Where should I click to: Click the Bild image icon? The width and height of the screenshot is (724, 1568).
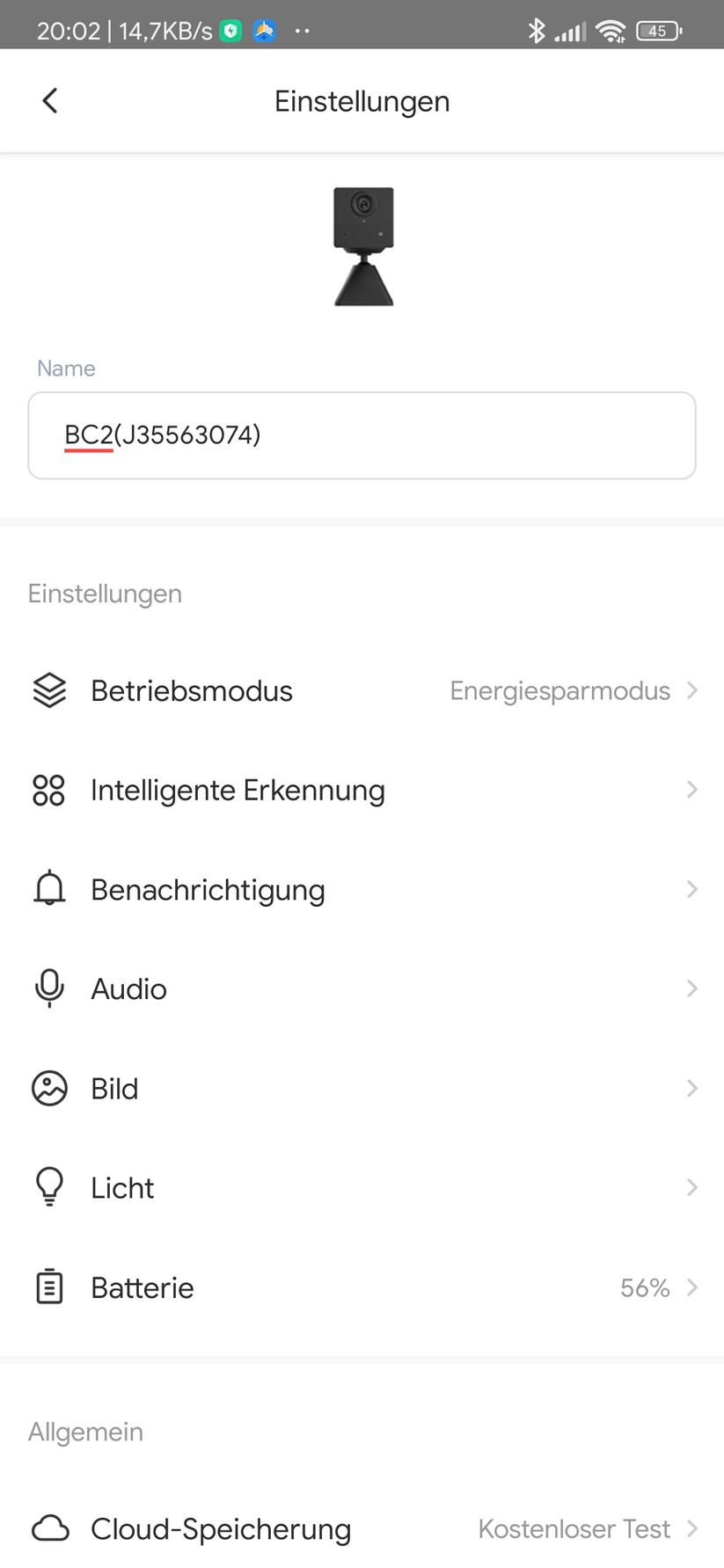click(49, 1088)
